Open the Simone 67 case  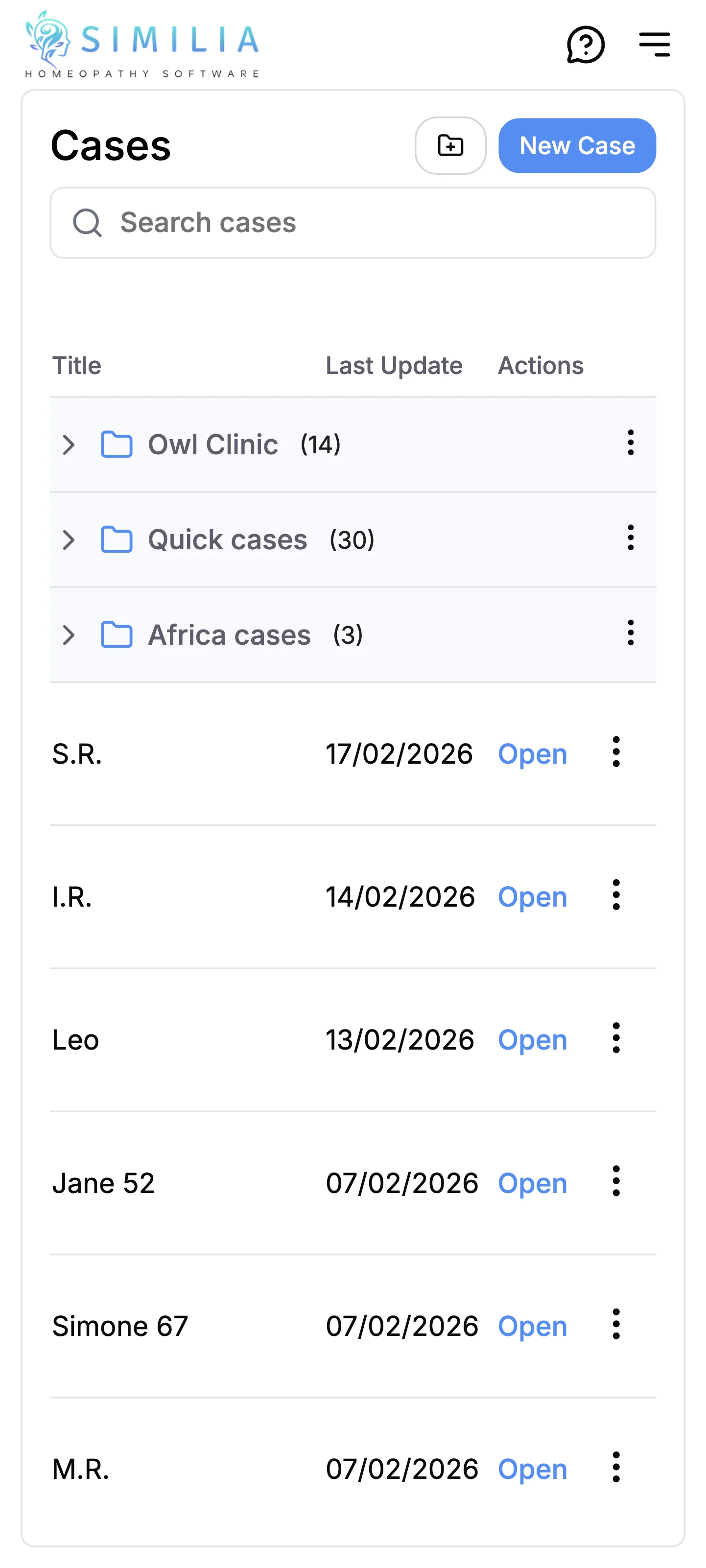tap(532, 1326)
